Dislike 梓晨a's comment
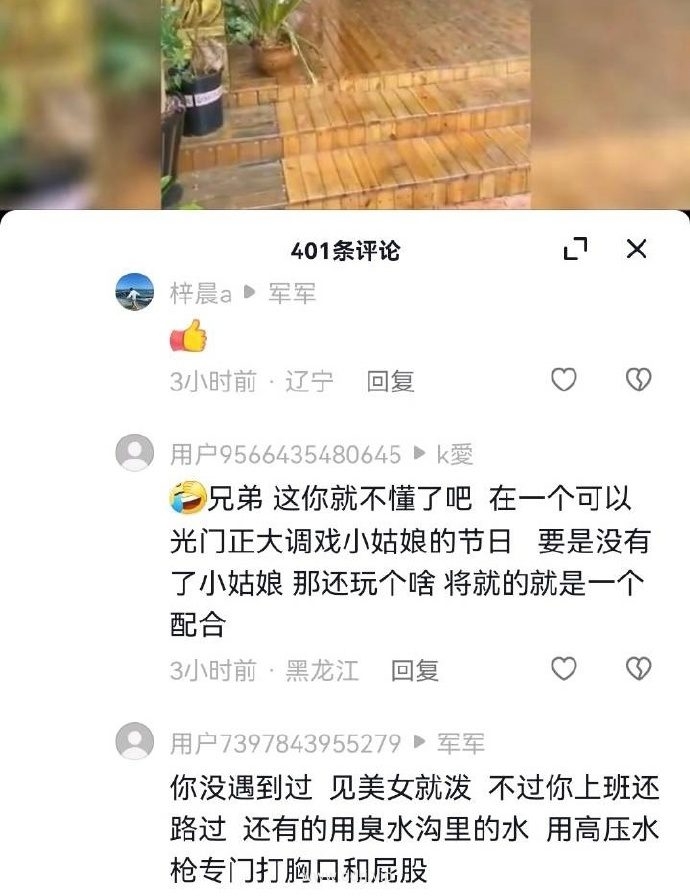Viewport: 690px width, 896px height. (x=638, y=380)
